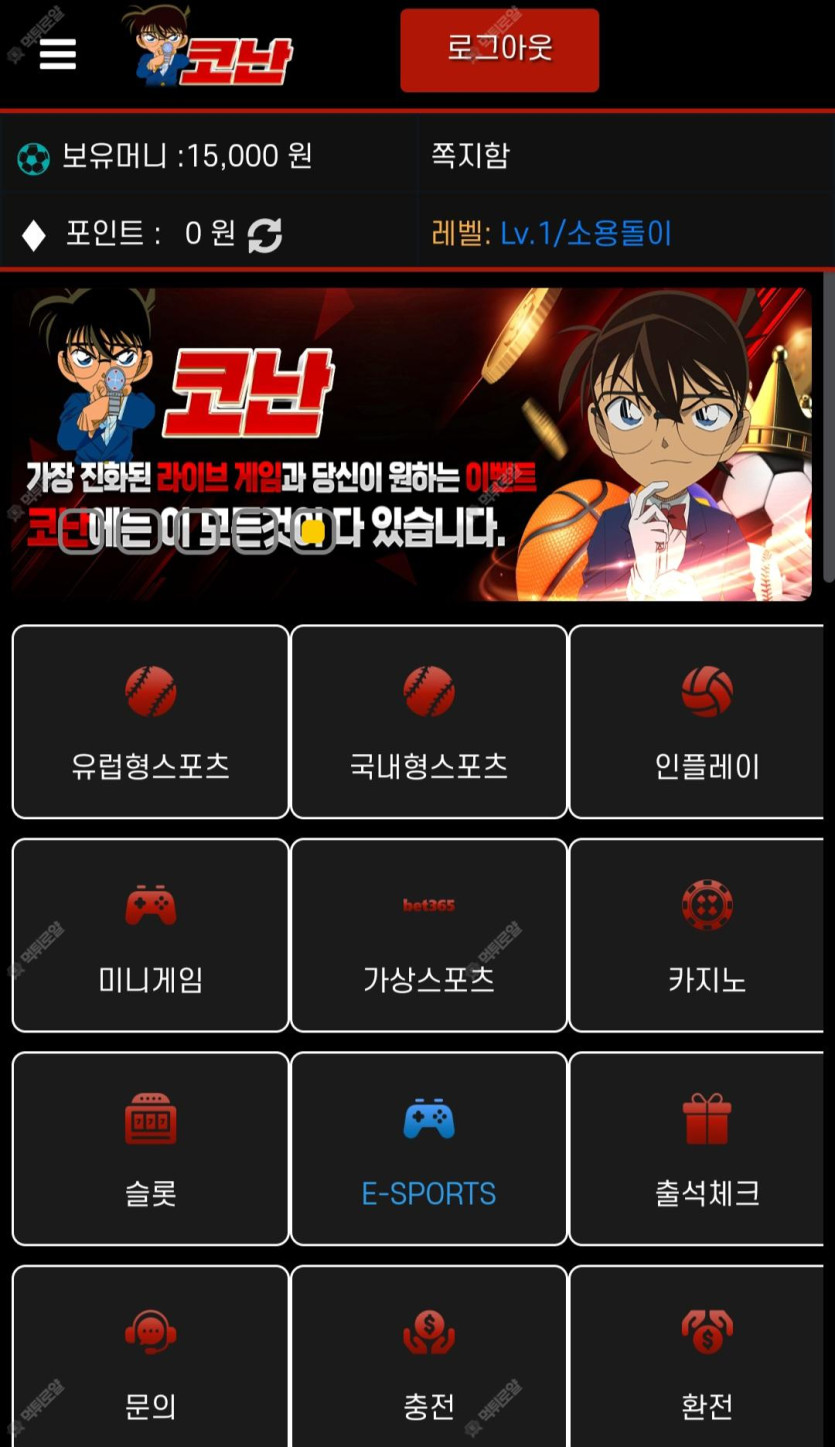
Task: Open the 미니게임 mini games tile
Action: [x=151, y=935]
